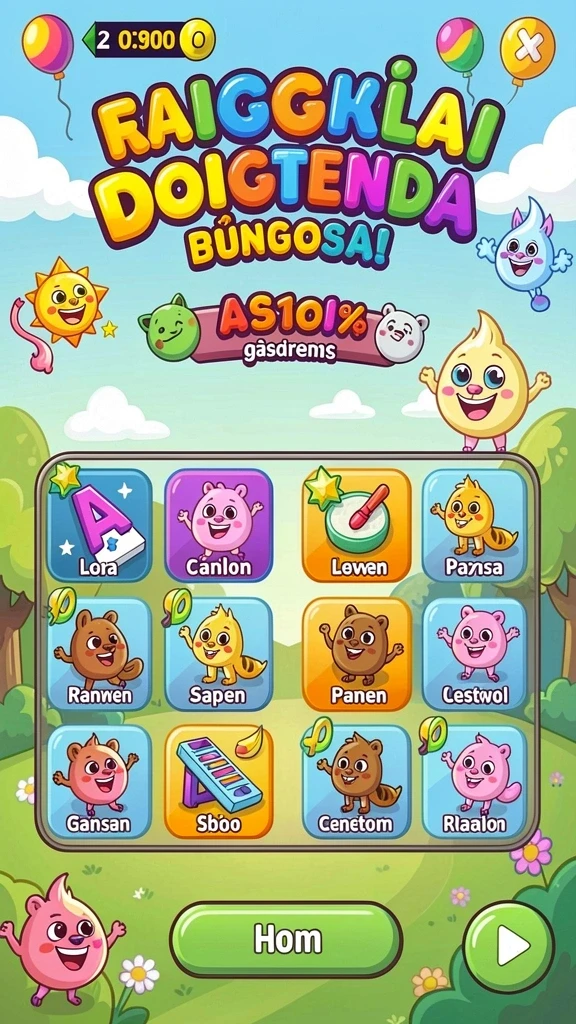Open the Sapen tile
The width and height of the screenshot is (576, 1024).
[219, 654]
